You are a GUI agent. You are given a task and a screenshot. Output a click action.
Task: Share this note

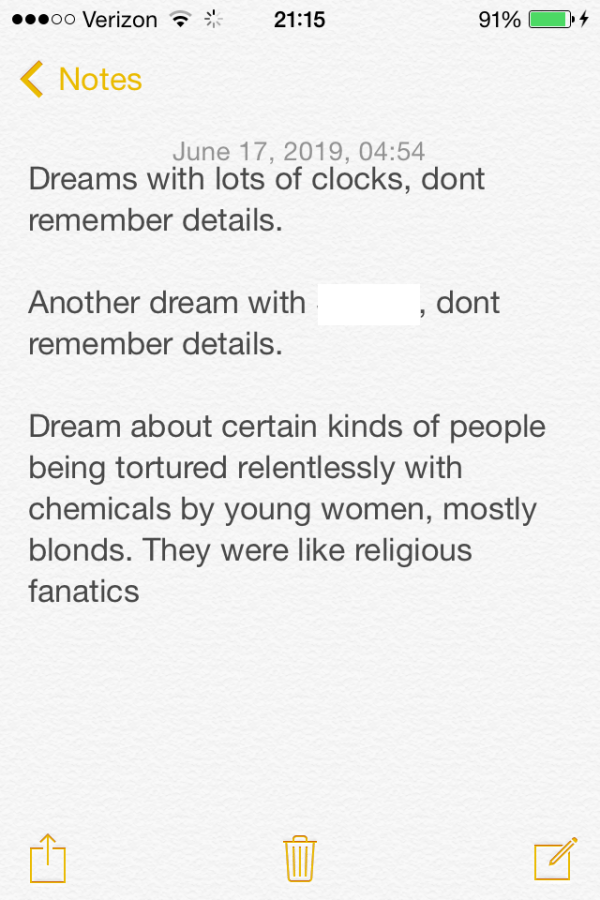tap(47, 858)
